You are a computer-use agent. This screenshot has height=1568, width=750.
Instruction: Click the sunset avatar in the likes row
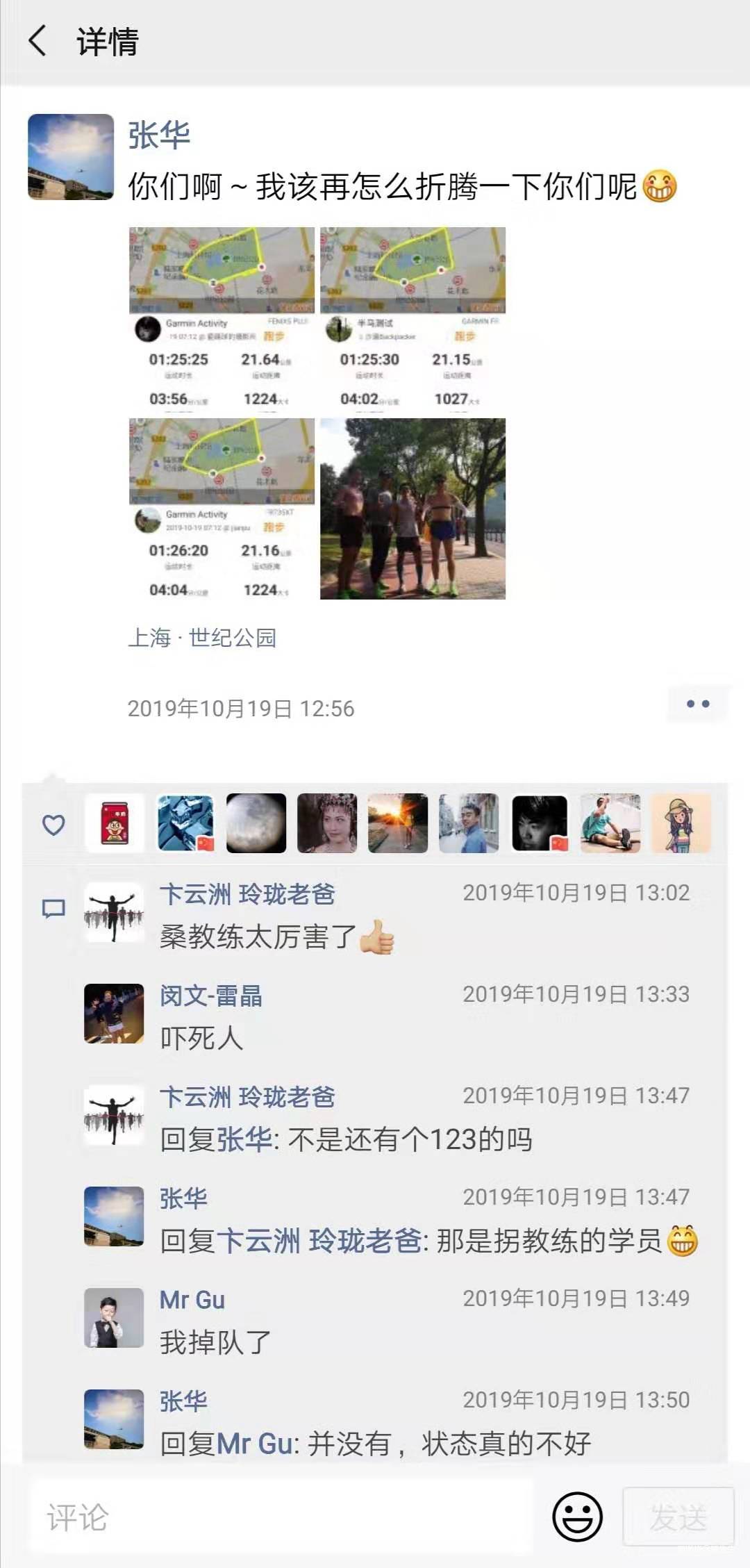click(400, 825)
